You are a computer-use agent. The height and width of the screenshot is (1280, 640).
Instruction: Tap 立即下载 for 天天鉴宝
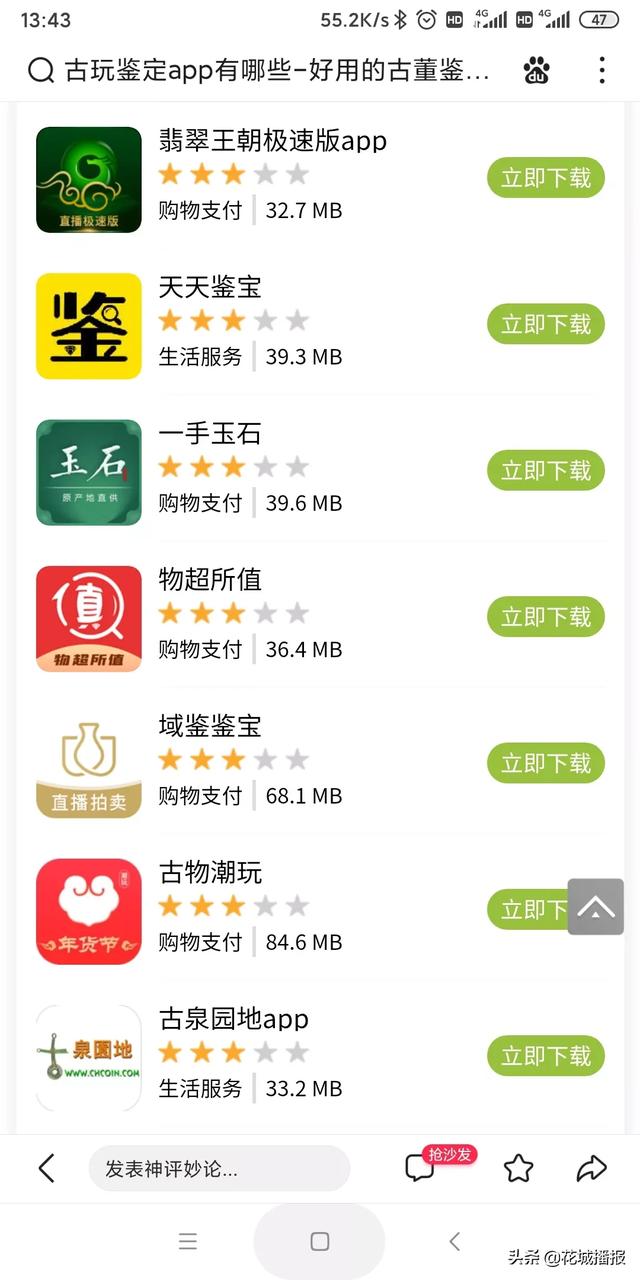click(546, 324)
